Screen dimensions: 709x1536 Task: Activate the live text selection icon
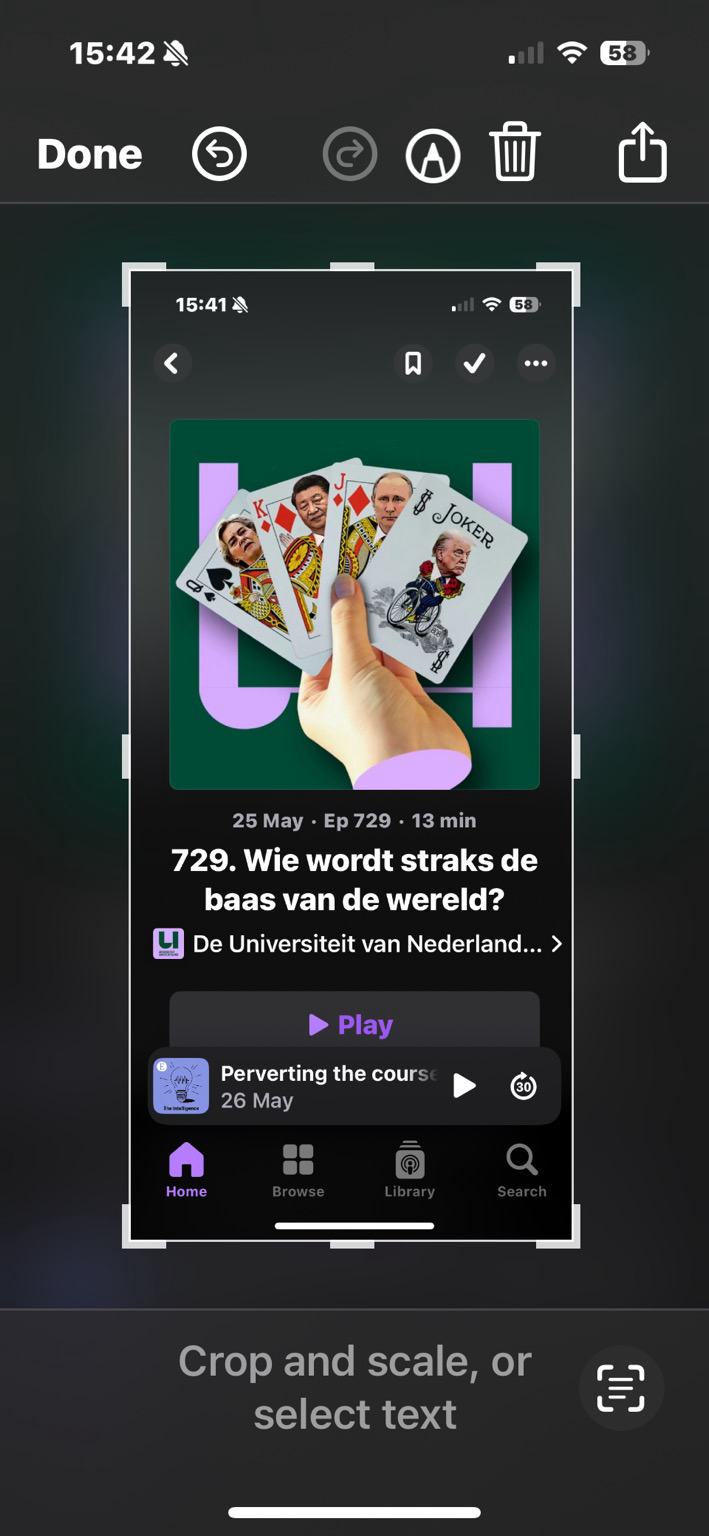[621, 1388]
